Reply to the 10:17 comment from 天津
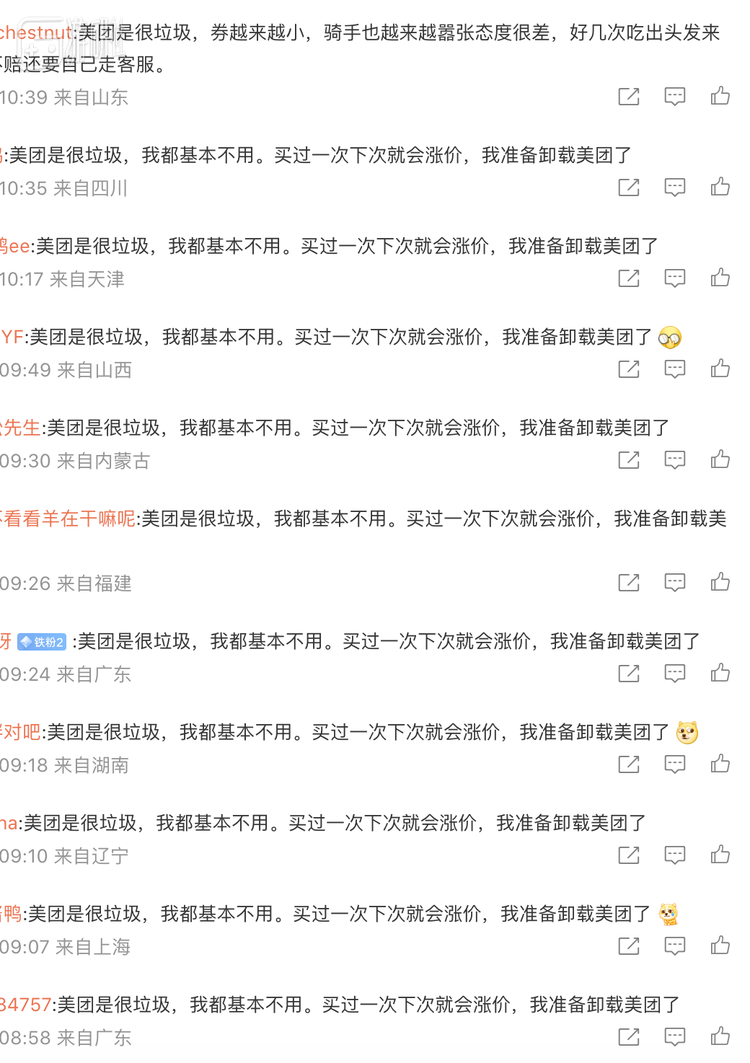Image resolution: width=750 pixels, height=1063 pixels. (x=675, y=278)
